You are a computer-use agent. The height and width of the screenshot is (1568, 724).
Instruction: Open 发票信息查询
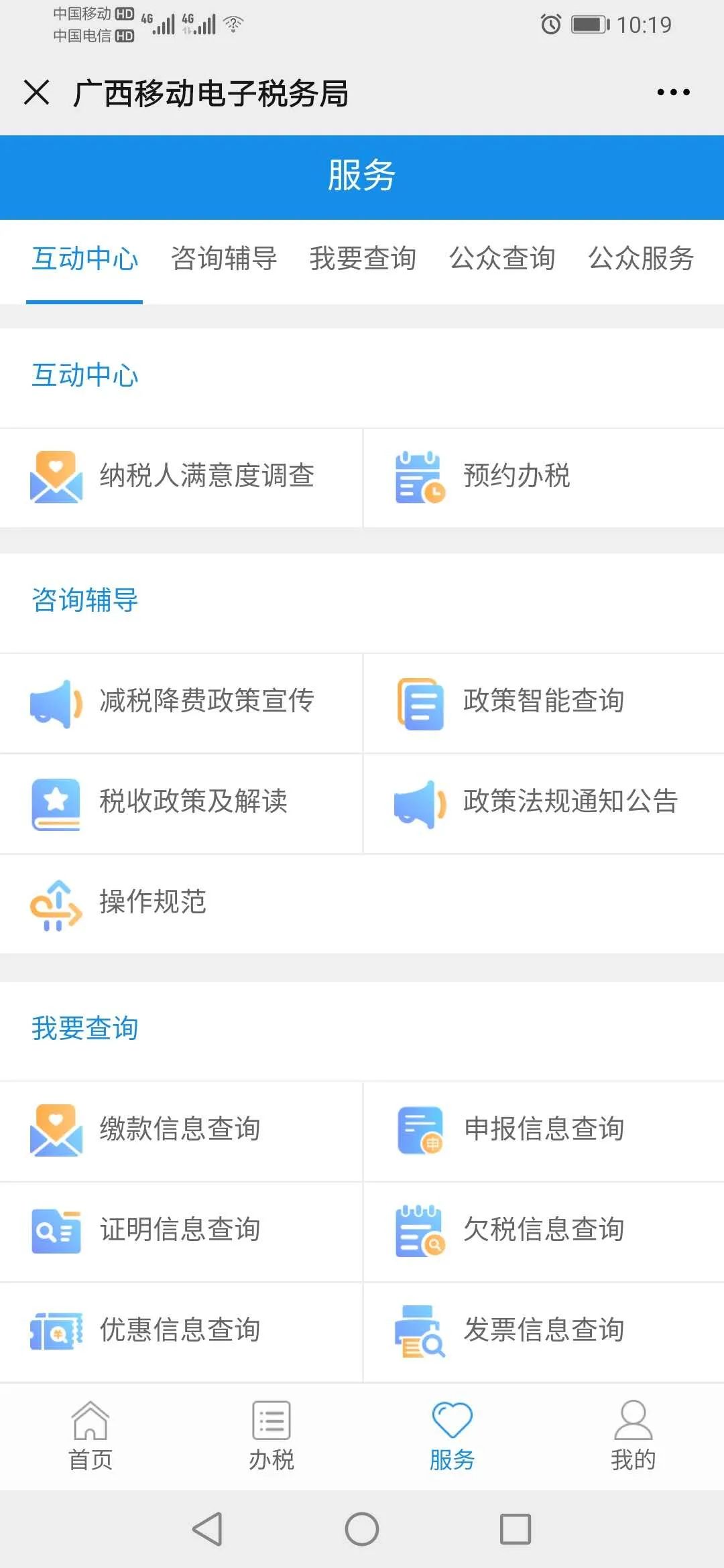click(544, 1332)
